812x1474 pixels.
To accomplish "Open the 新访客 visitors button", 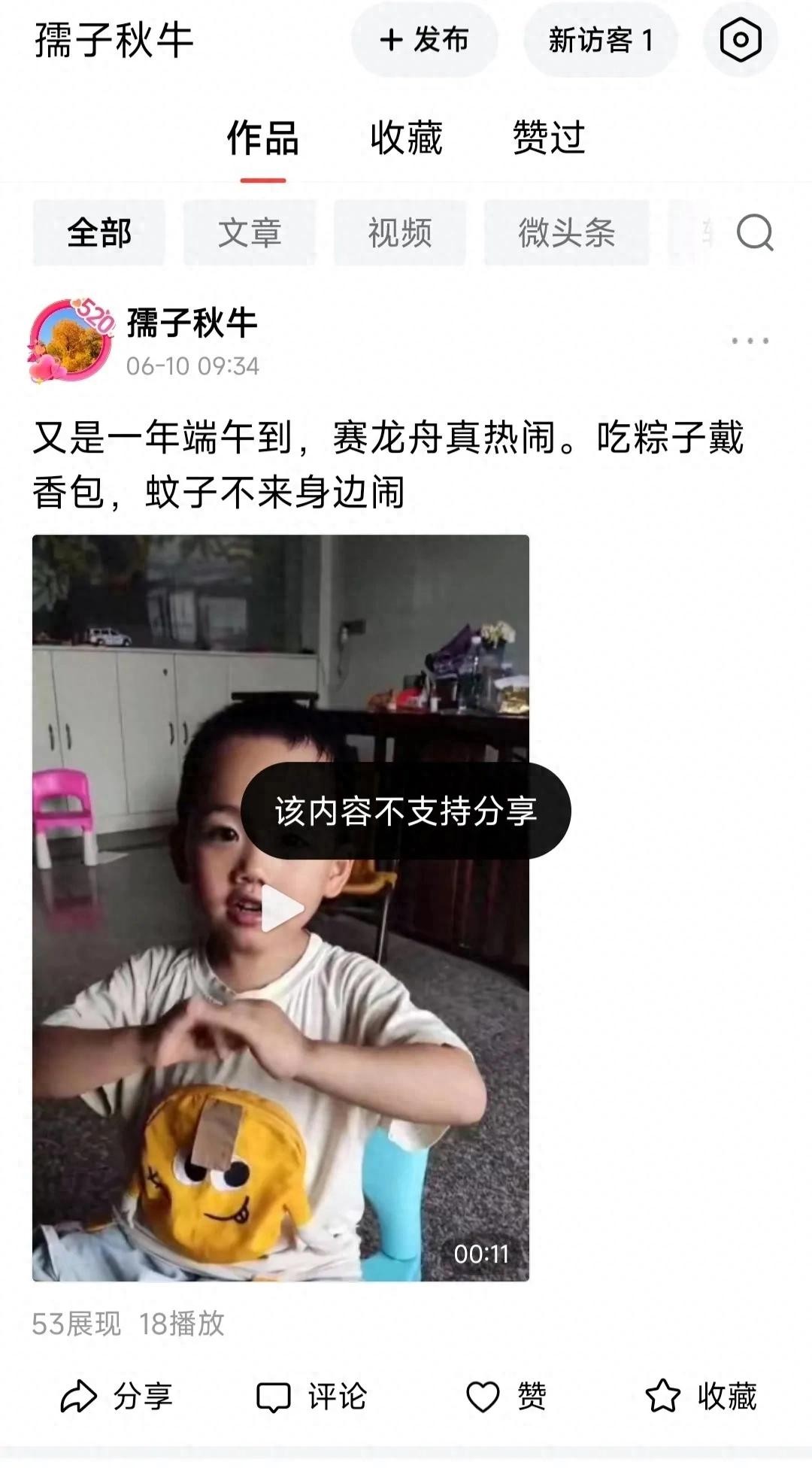I will click(601, 40).
